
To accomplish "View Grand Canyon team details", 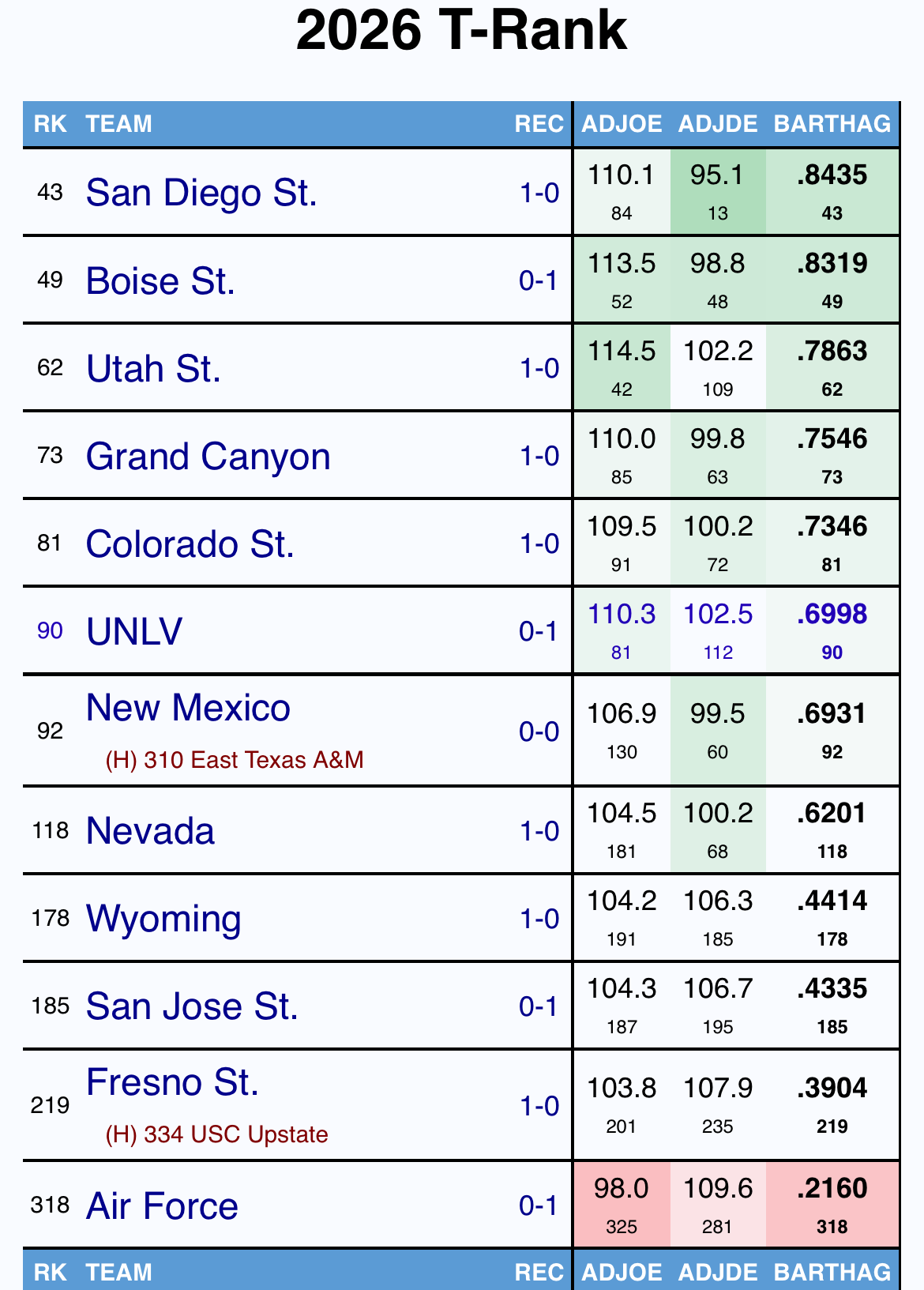I will (208, 457).
